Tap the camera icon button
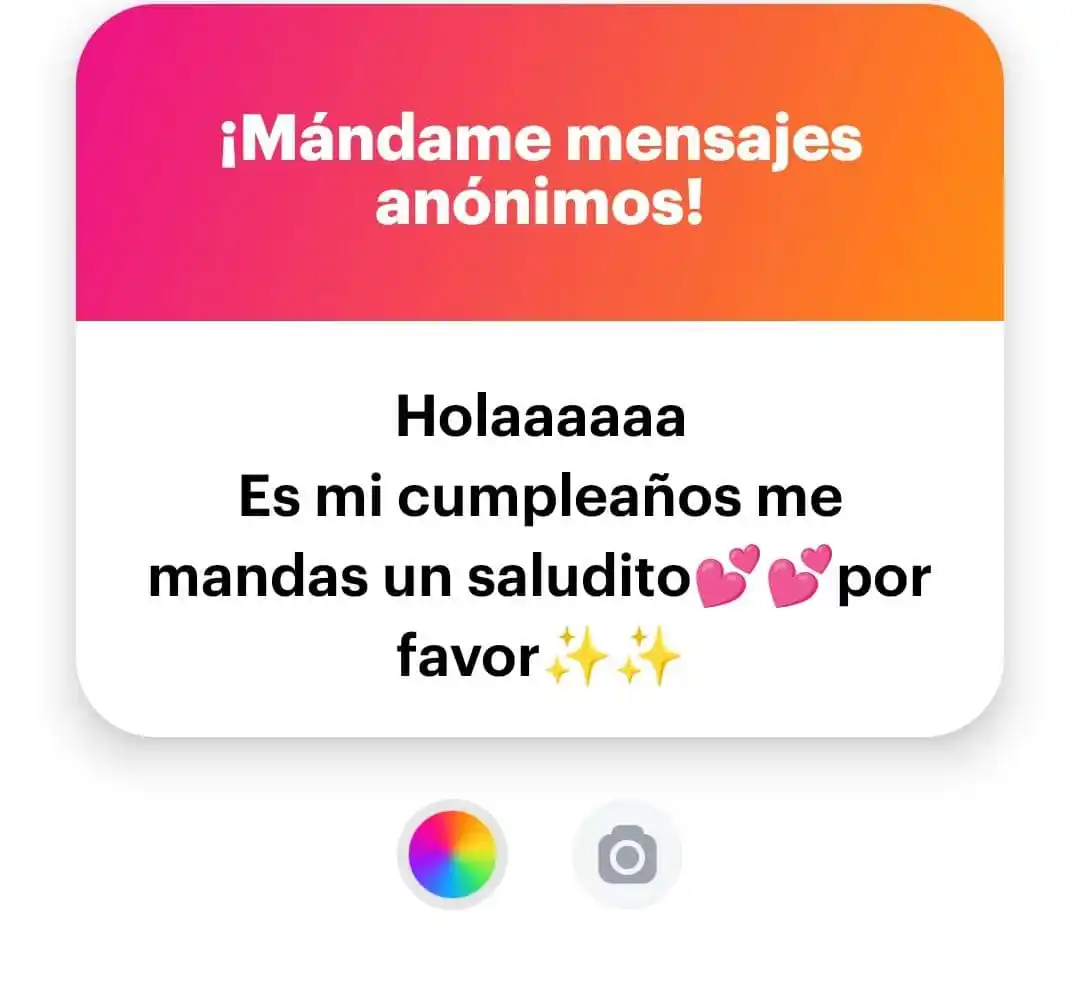Screen dimensions: 1080x981 pos(627,856)
